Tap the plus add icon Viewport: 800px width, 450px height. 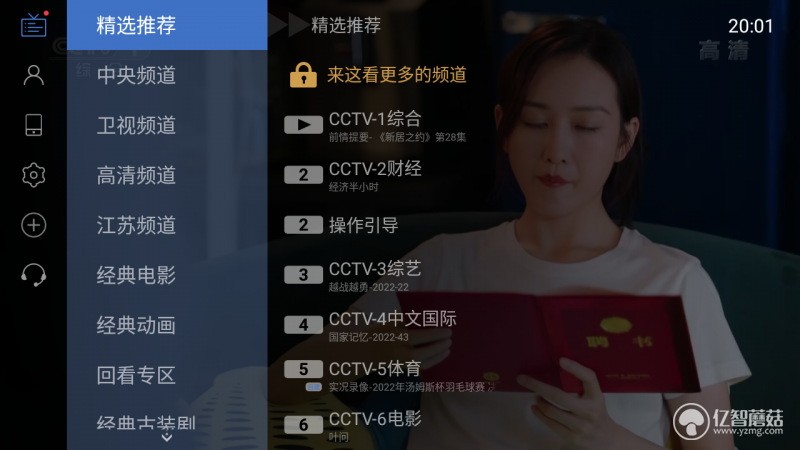(x=34, y=225)
